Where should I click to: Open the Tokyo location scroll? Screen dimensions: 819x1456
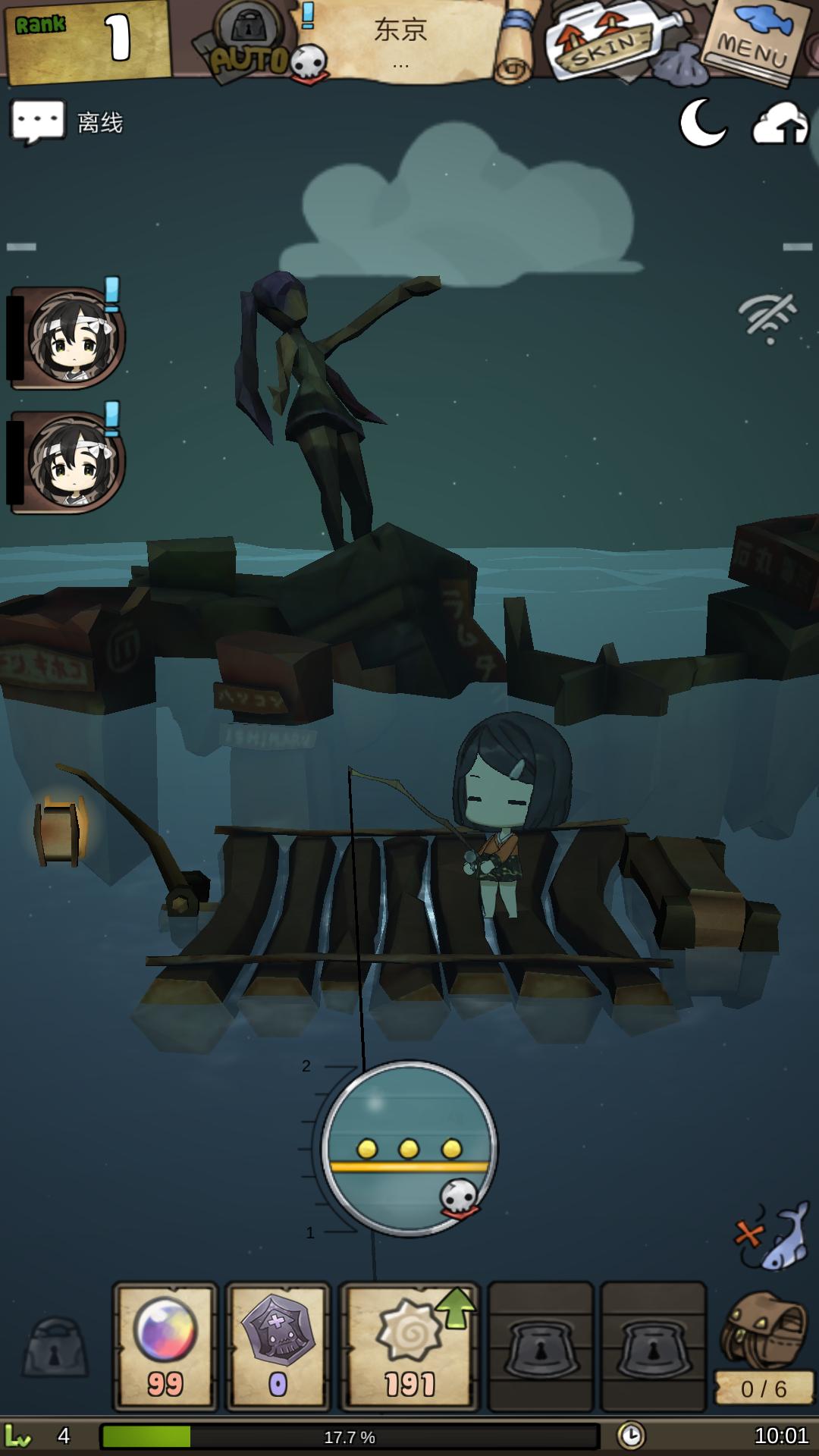(x=402, y=38)
